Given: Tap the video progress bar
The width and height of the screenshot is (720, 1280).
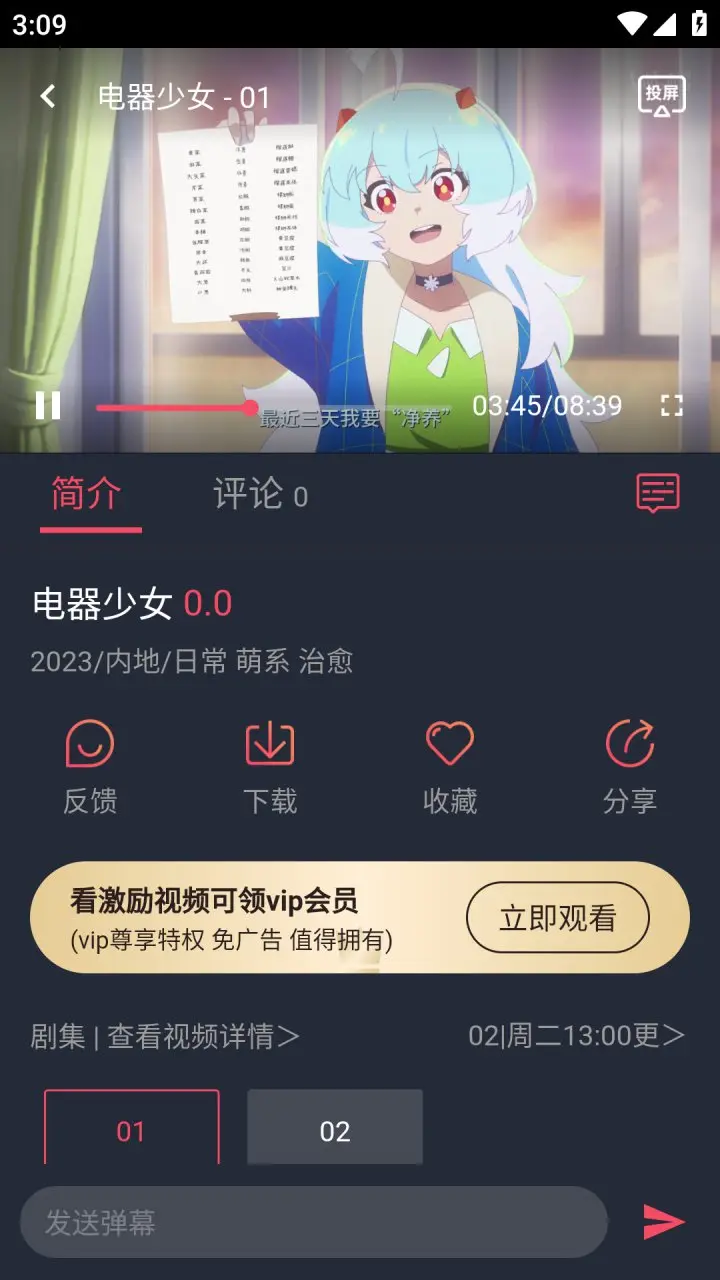Looking at the screenshot, I should click(x=175, y=407).
